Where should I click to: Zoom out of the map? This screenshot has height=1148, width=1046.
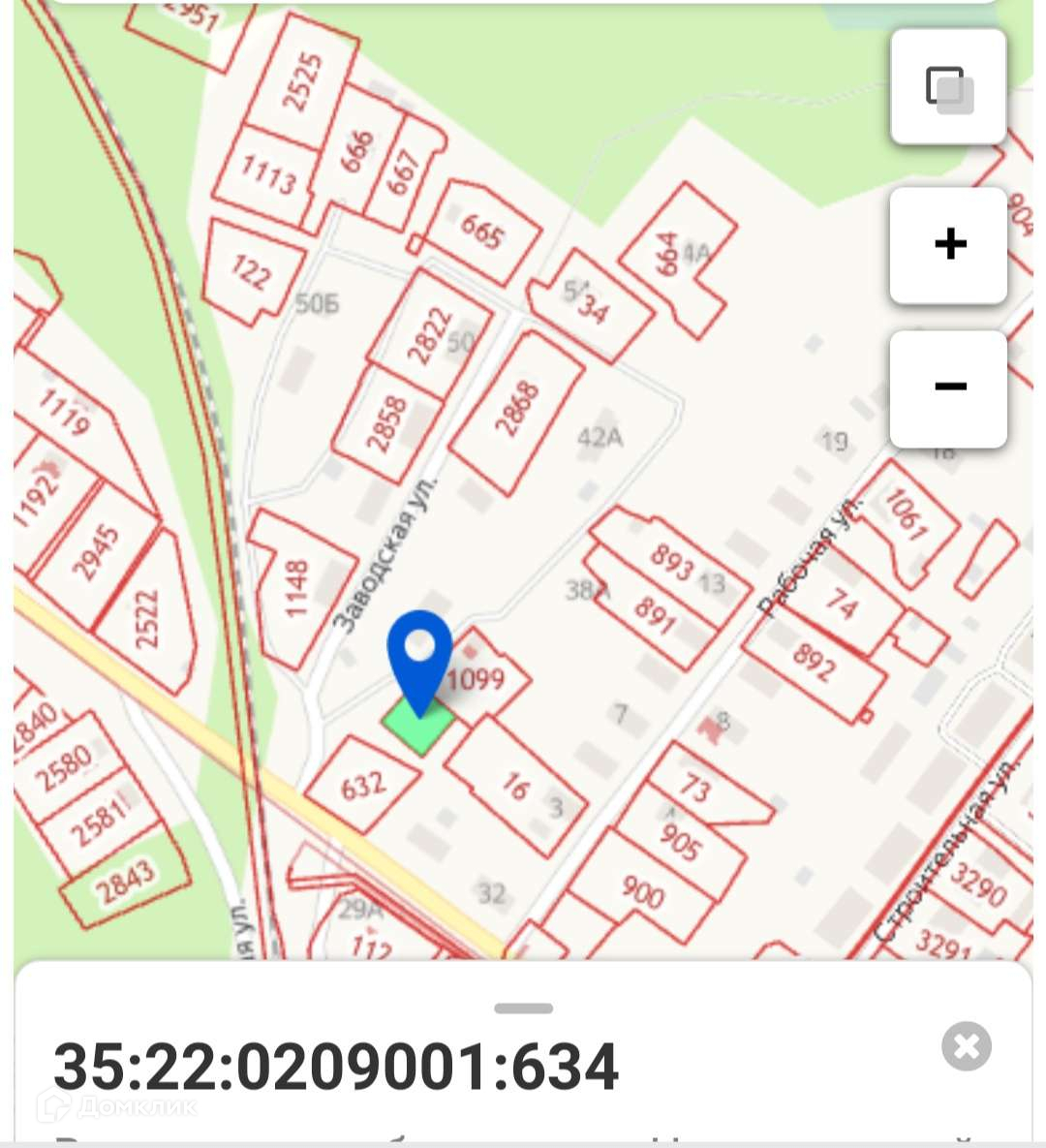click(948, 388)
